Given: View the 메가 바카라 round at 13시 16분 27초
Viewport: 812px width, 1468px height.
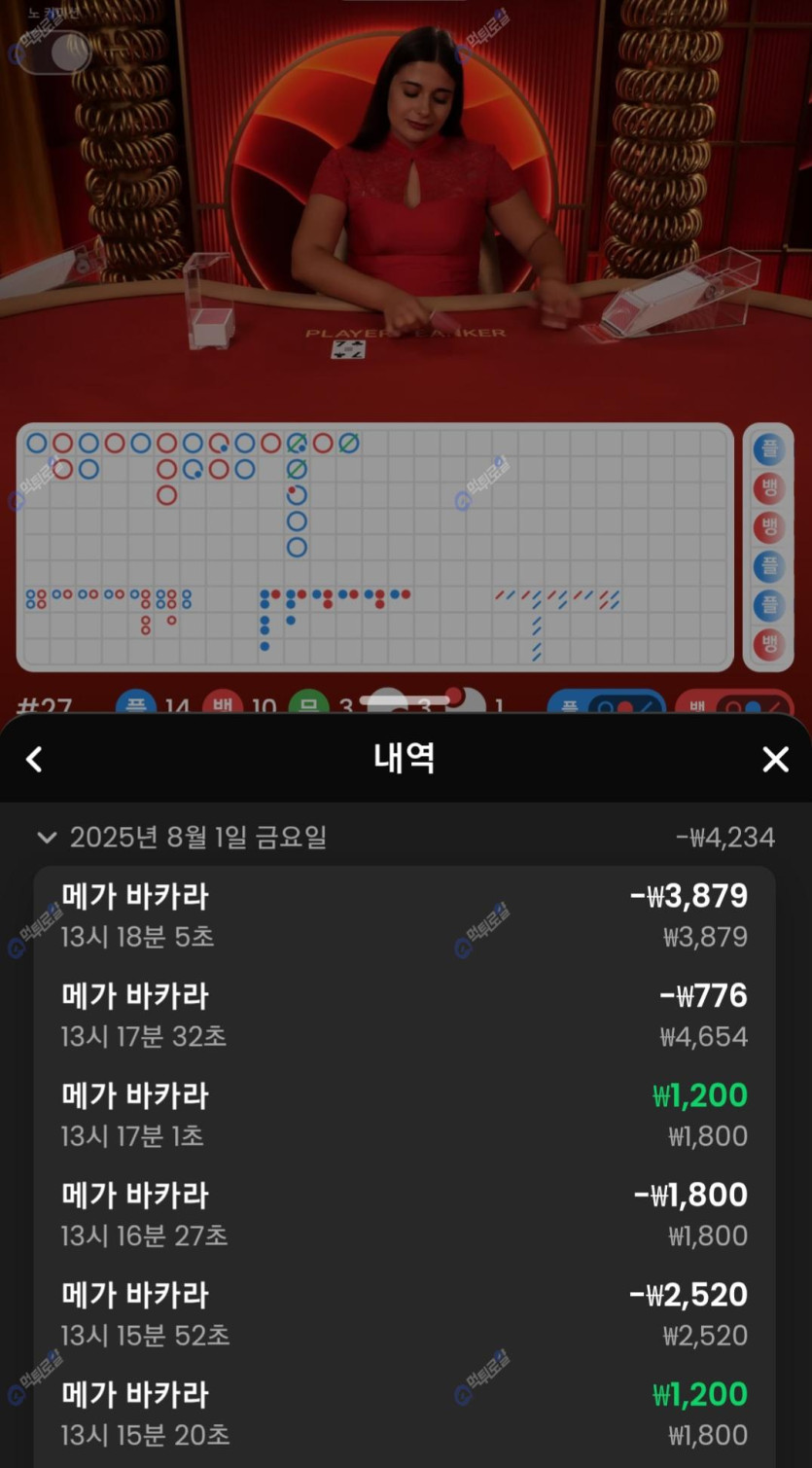Looking at the screenshot, I should point(404,1214).
